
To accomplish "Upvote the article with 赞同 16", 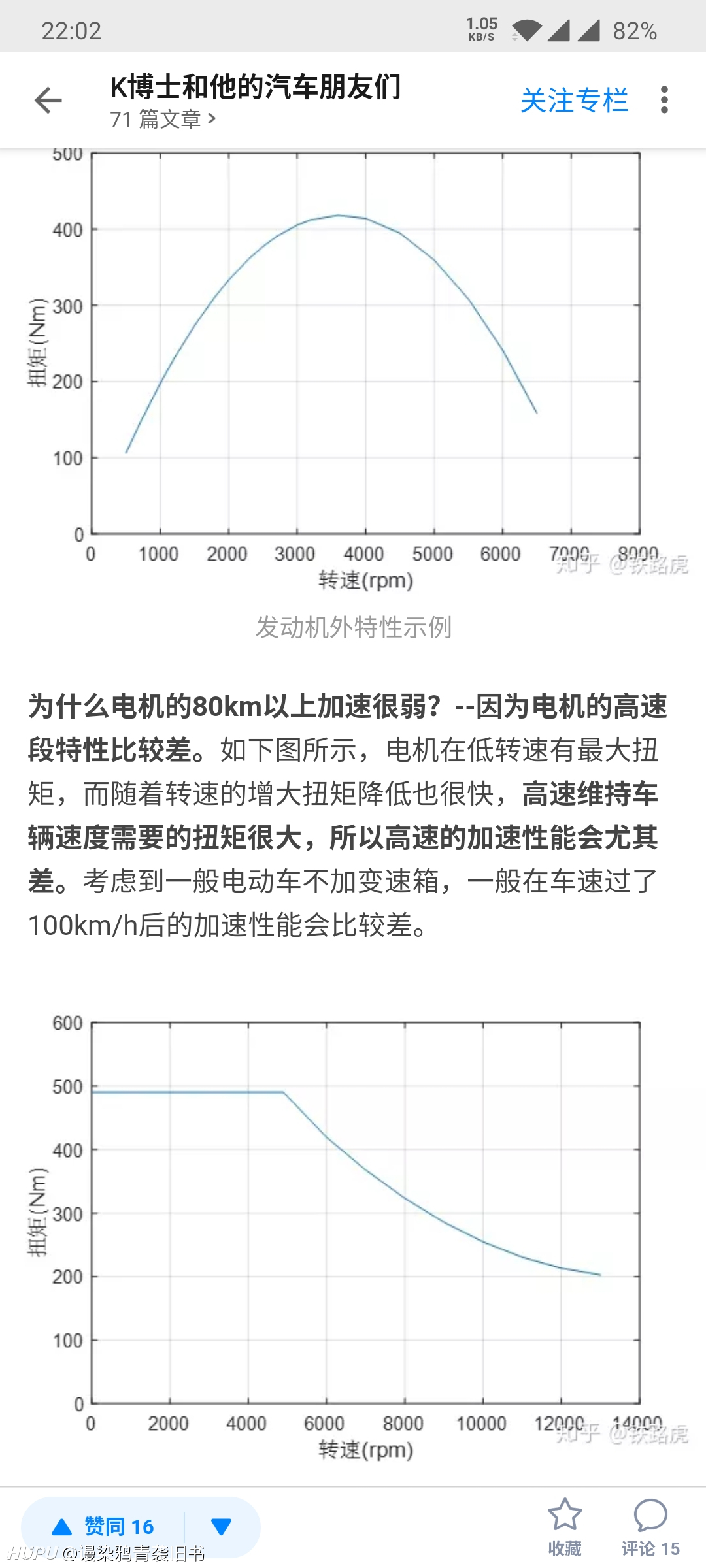I will (x=103, y=1526).
